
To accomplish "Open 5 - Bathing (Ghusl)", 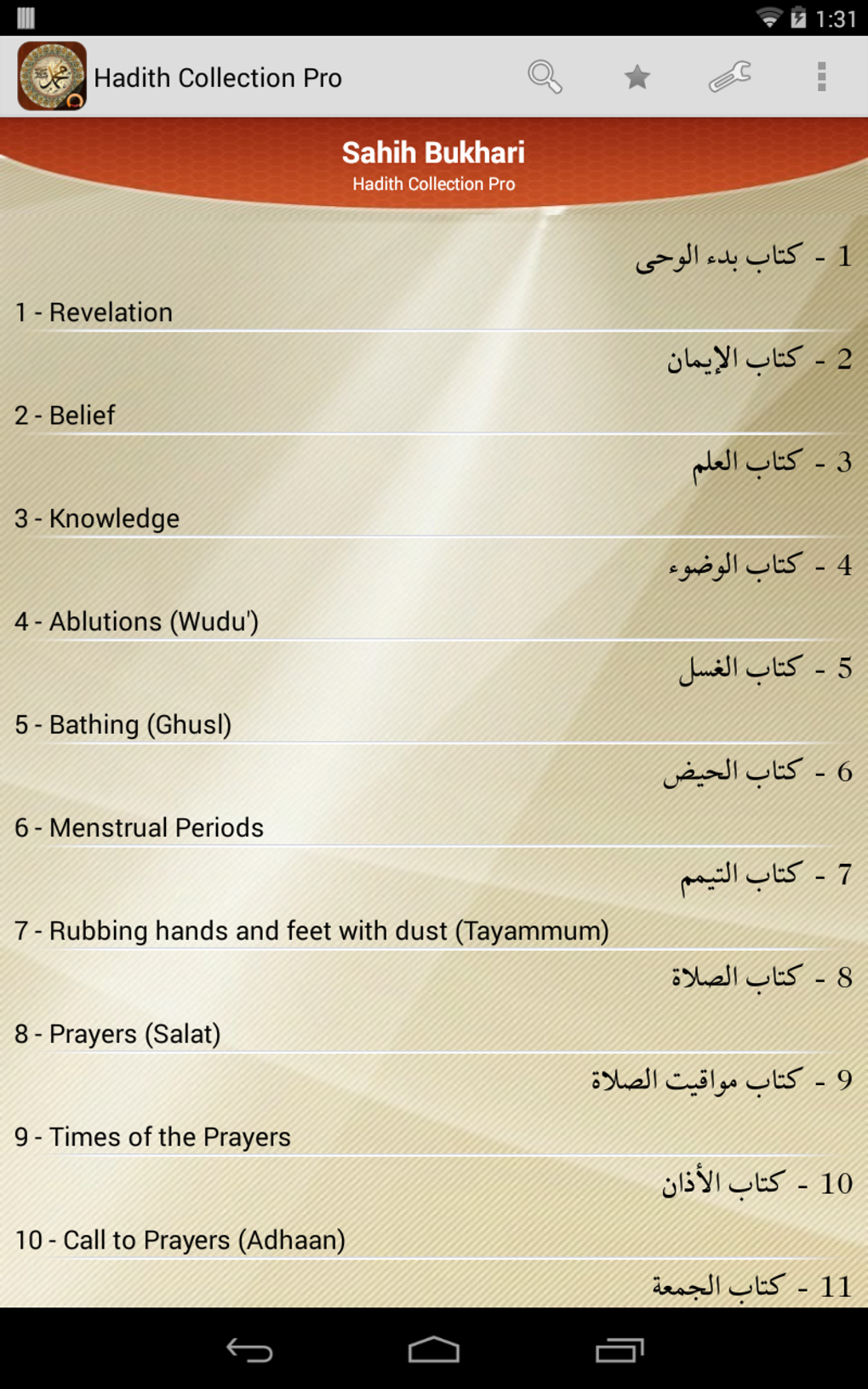I will 434,695.
